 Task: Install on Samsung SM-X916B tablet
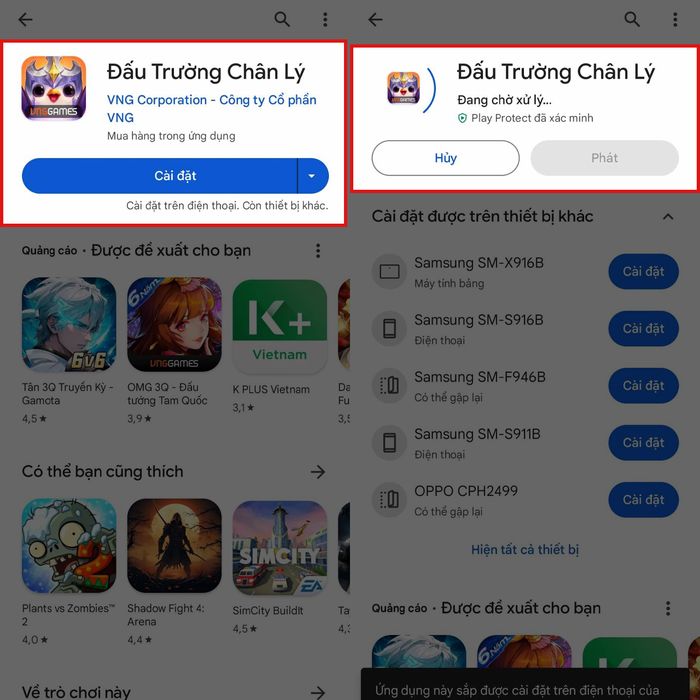[x=643, y=271]
